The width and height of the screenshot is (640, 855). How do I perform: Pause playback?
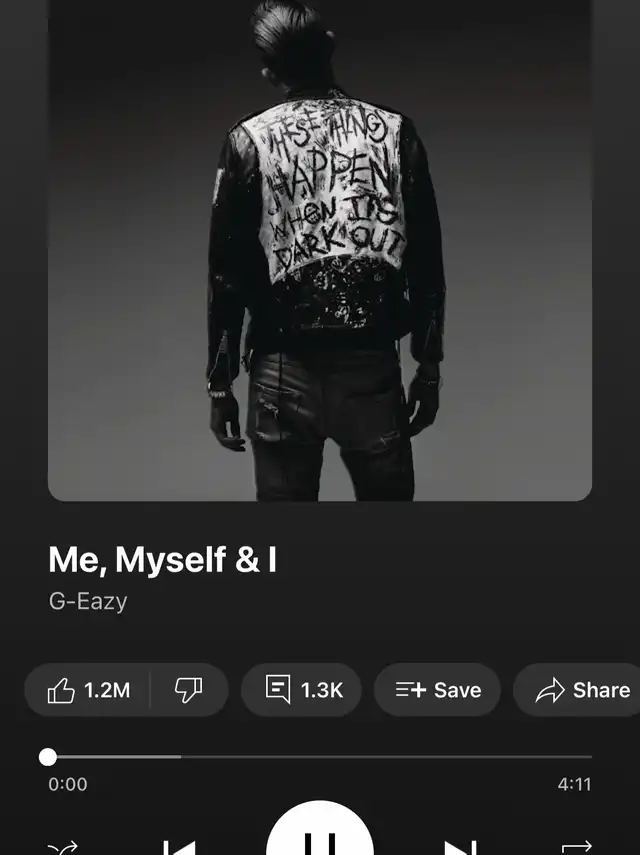[x=319, y=838]
